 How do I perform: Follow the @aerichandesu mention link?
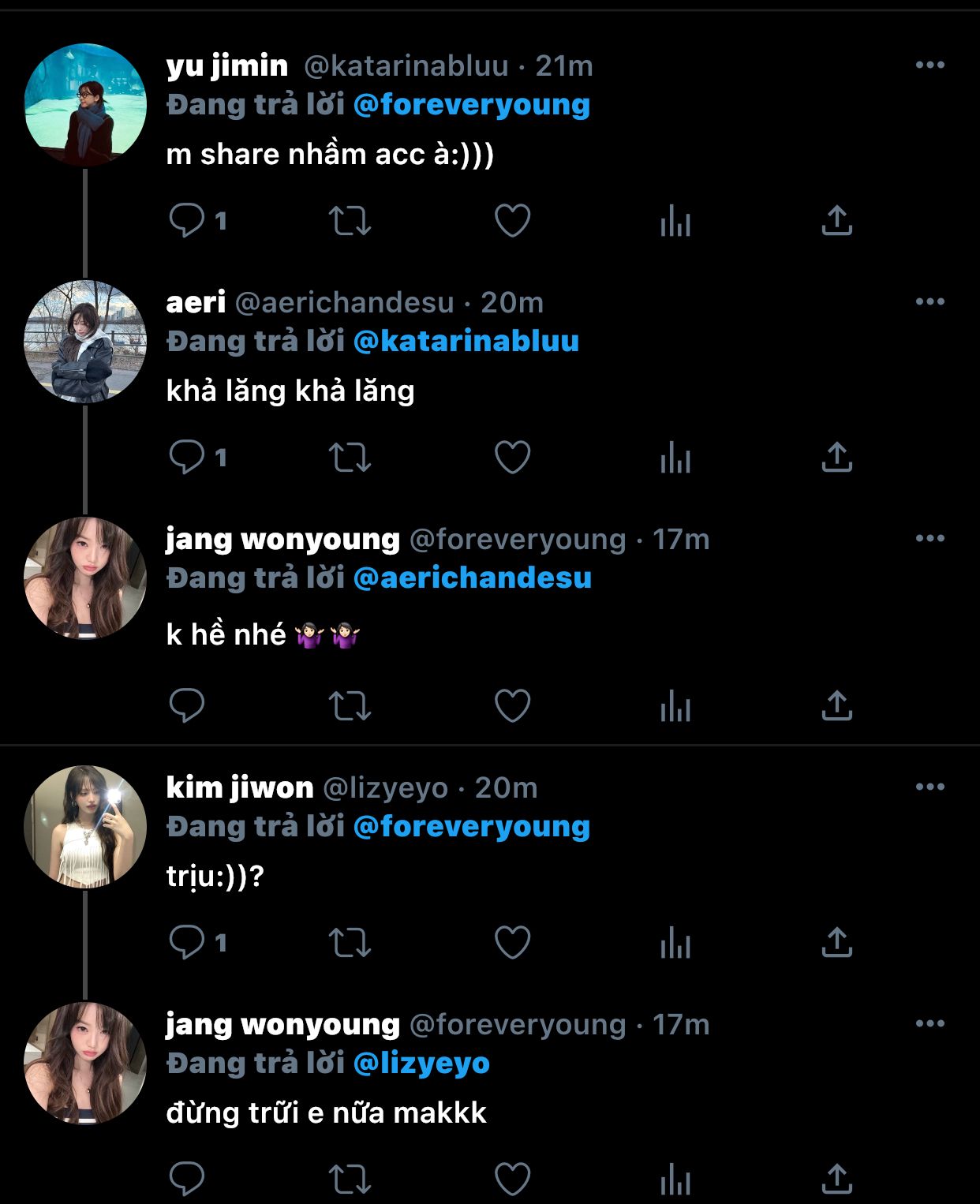pyautogui.click(x=472, y=578)
